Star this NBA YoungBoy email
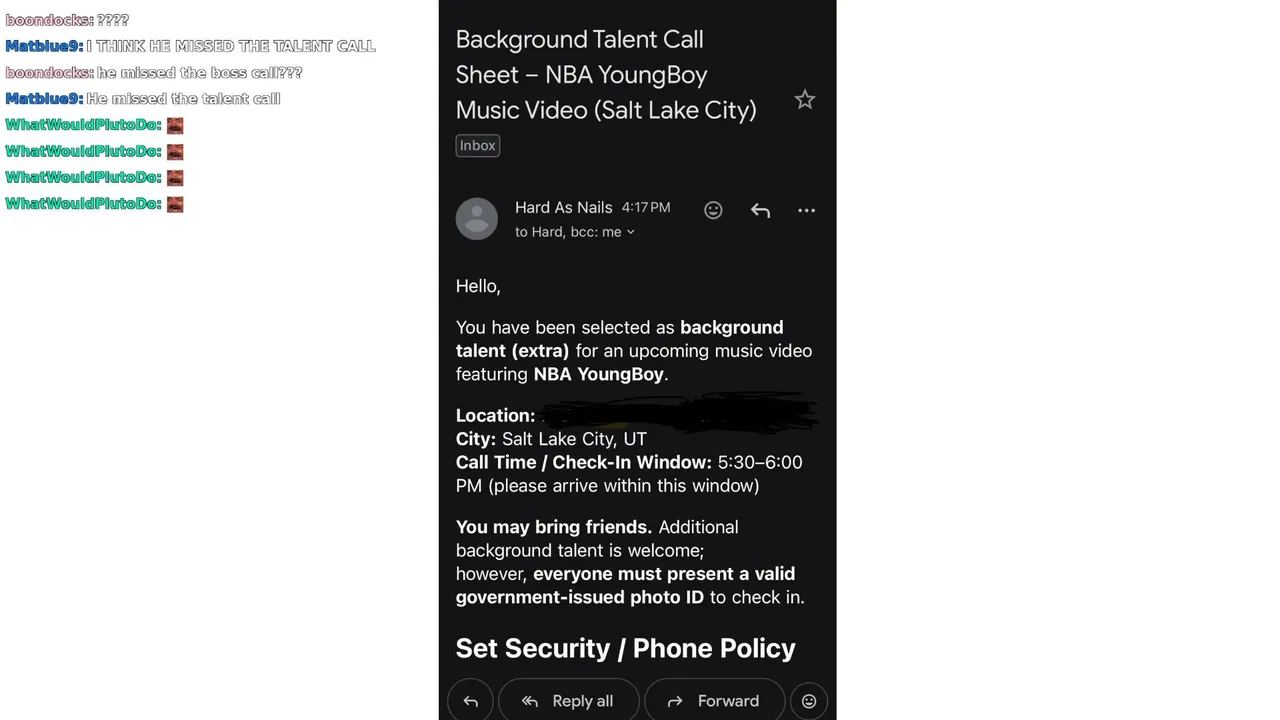The width and height of the screenshot is (1280, 720). pos(804,100)
